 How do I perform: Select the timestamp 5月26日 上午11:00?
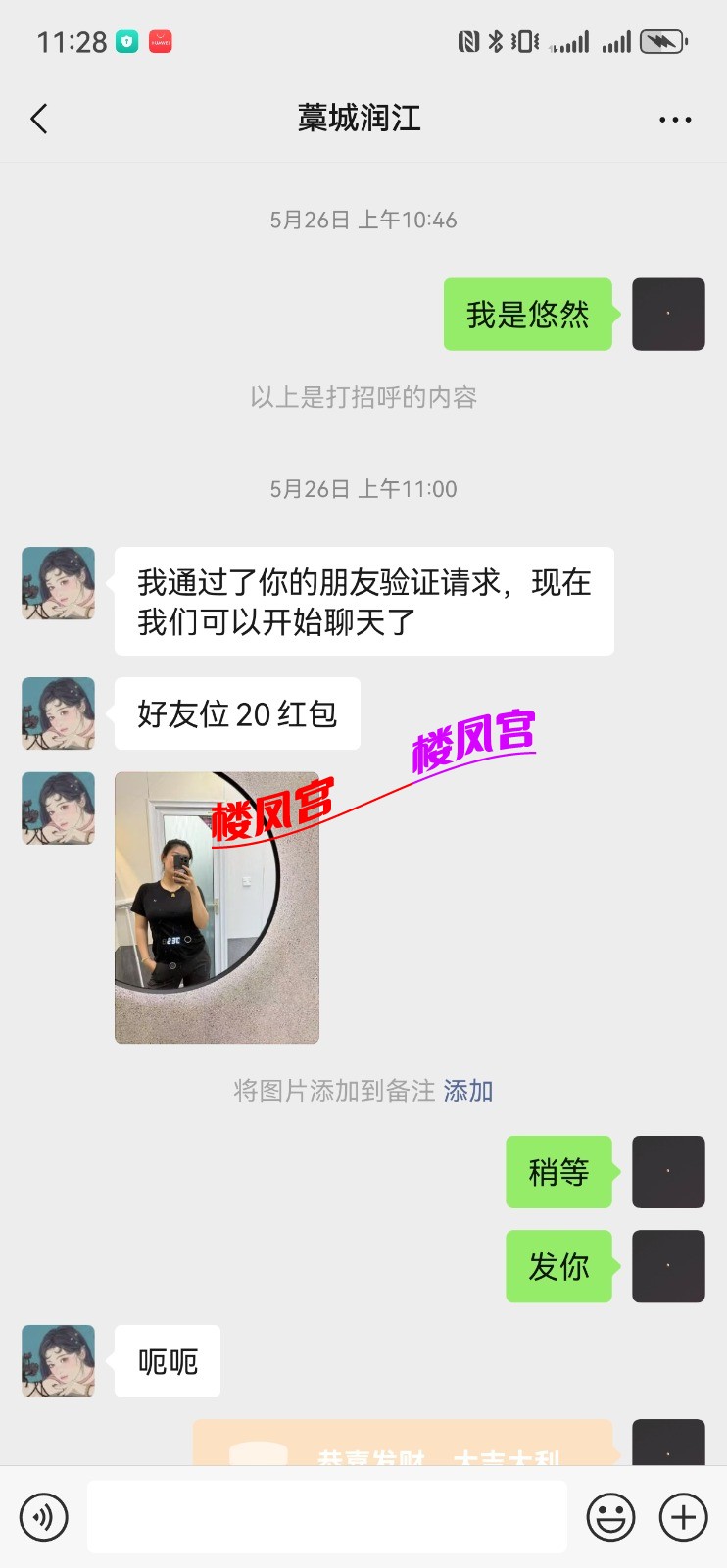[x=363, y=488]
